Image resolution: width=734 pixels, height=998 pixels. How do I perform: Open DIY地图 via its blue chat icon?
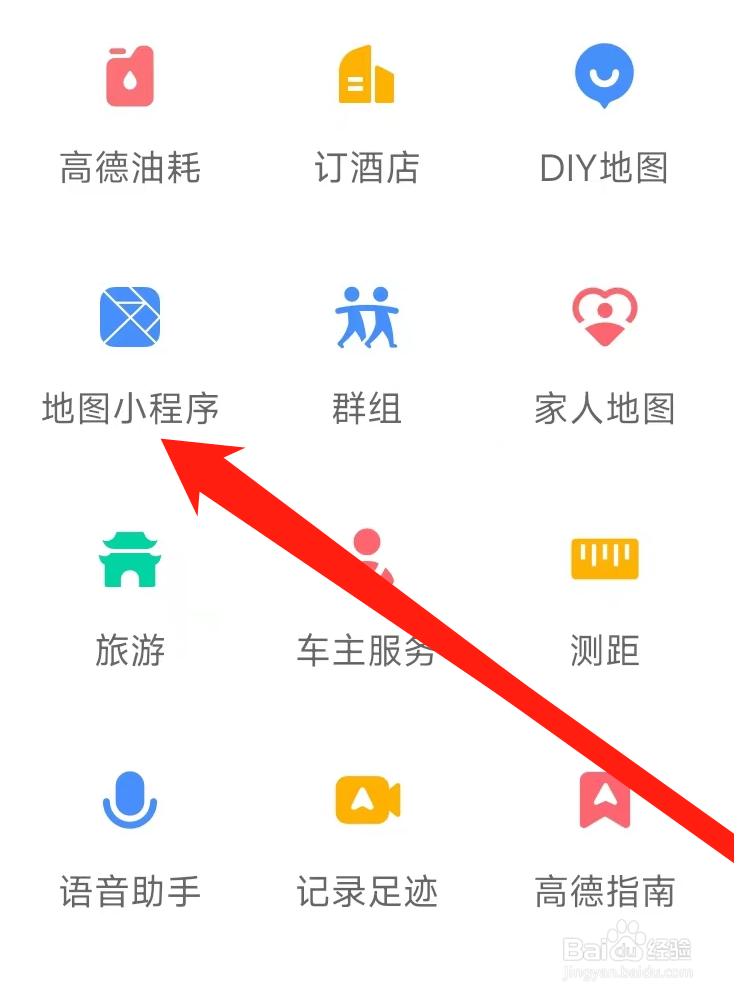tap(603, 76)
